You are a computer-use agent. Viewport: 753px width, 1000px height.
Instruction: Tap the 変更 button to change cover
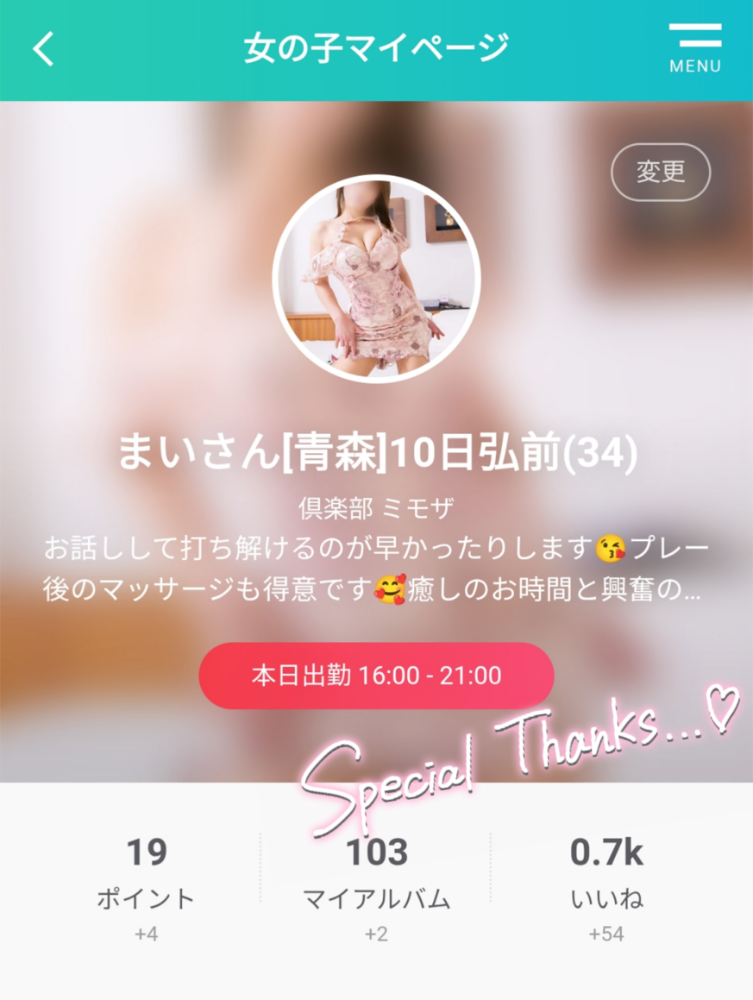(660, 172)
